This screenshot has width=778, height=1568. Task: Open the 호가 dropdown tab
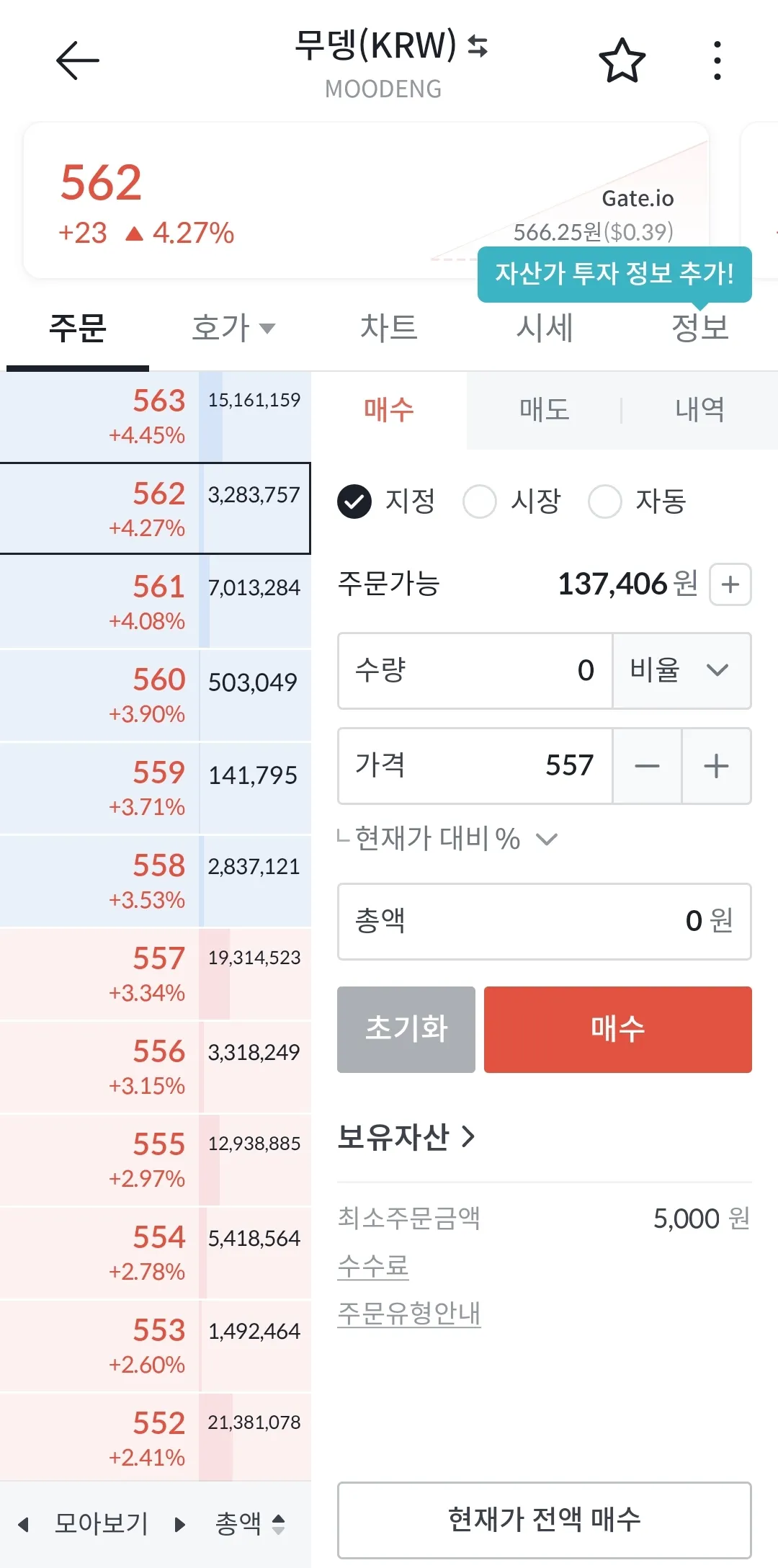click(x=233, y=328)
